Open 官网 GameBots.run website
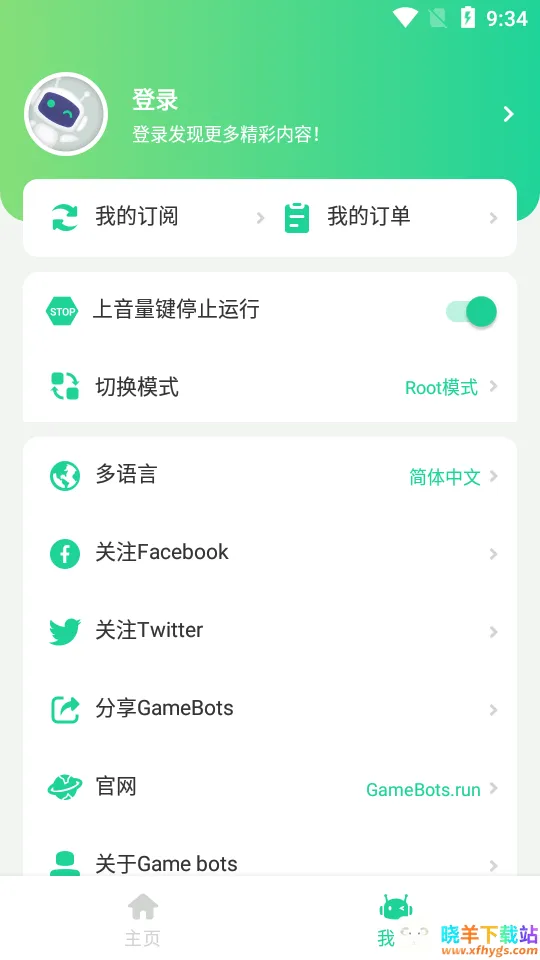Image resolution: width=540 pixels, height=960 pixels. click(x=270, y=788)
